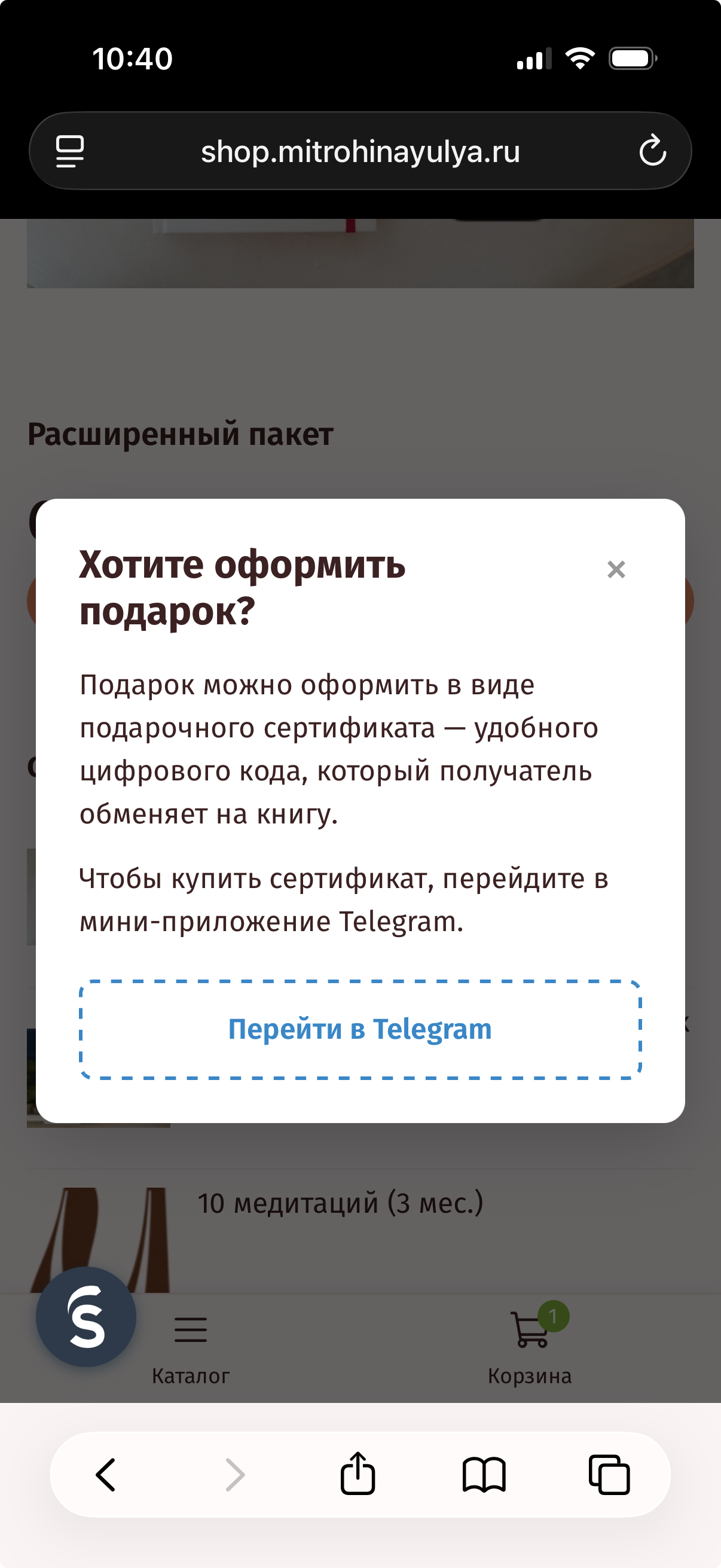Tap the shop.mitrohinayulya.ru address field
The width and height of the screenshot is (721, 1568).
(360, 151)
